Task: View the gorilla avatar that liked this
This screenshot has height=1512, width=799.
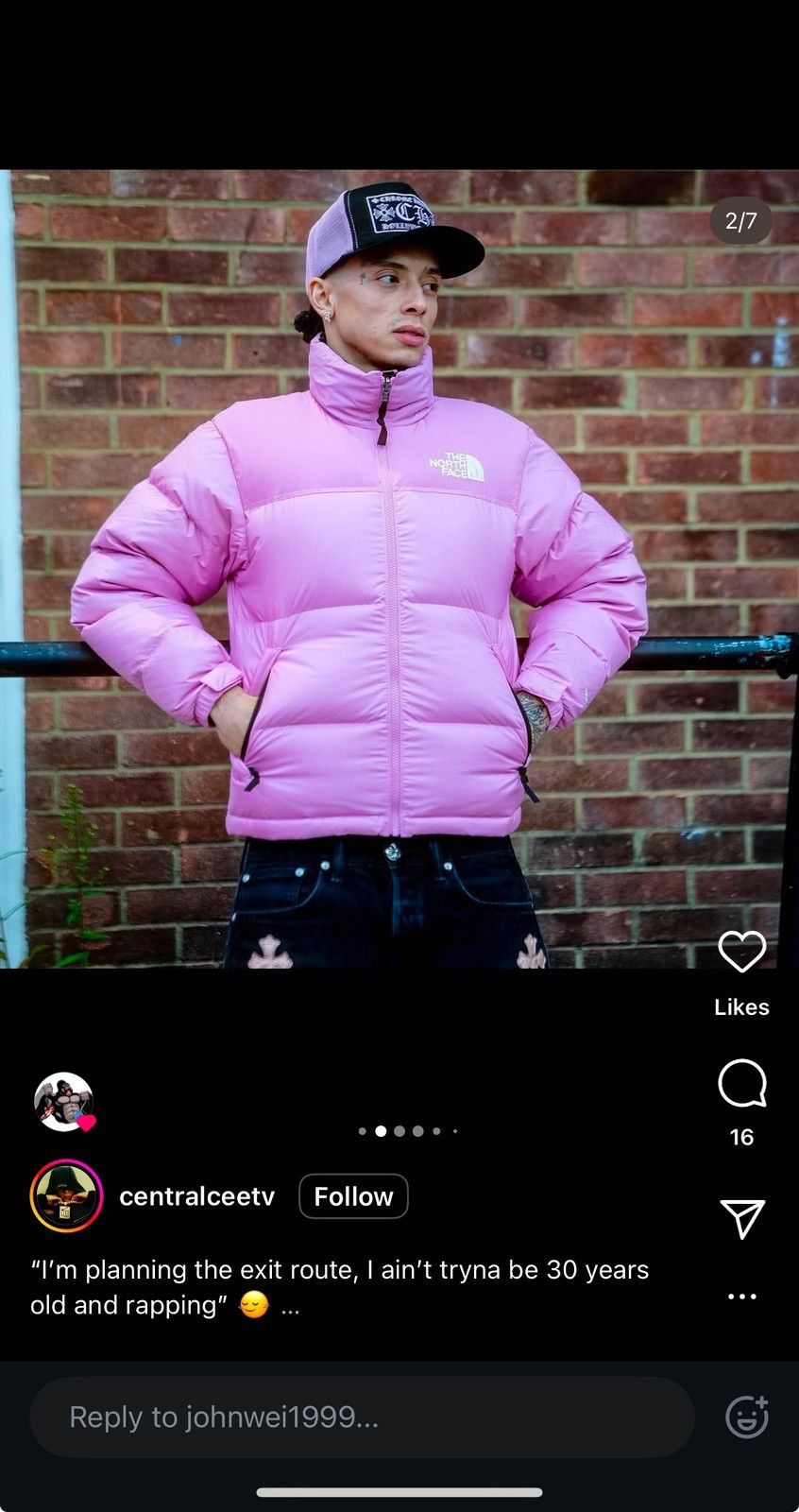Action: click(x=63, y=1102)
